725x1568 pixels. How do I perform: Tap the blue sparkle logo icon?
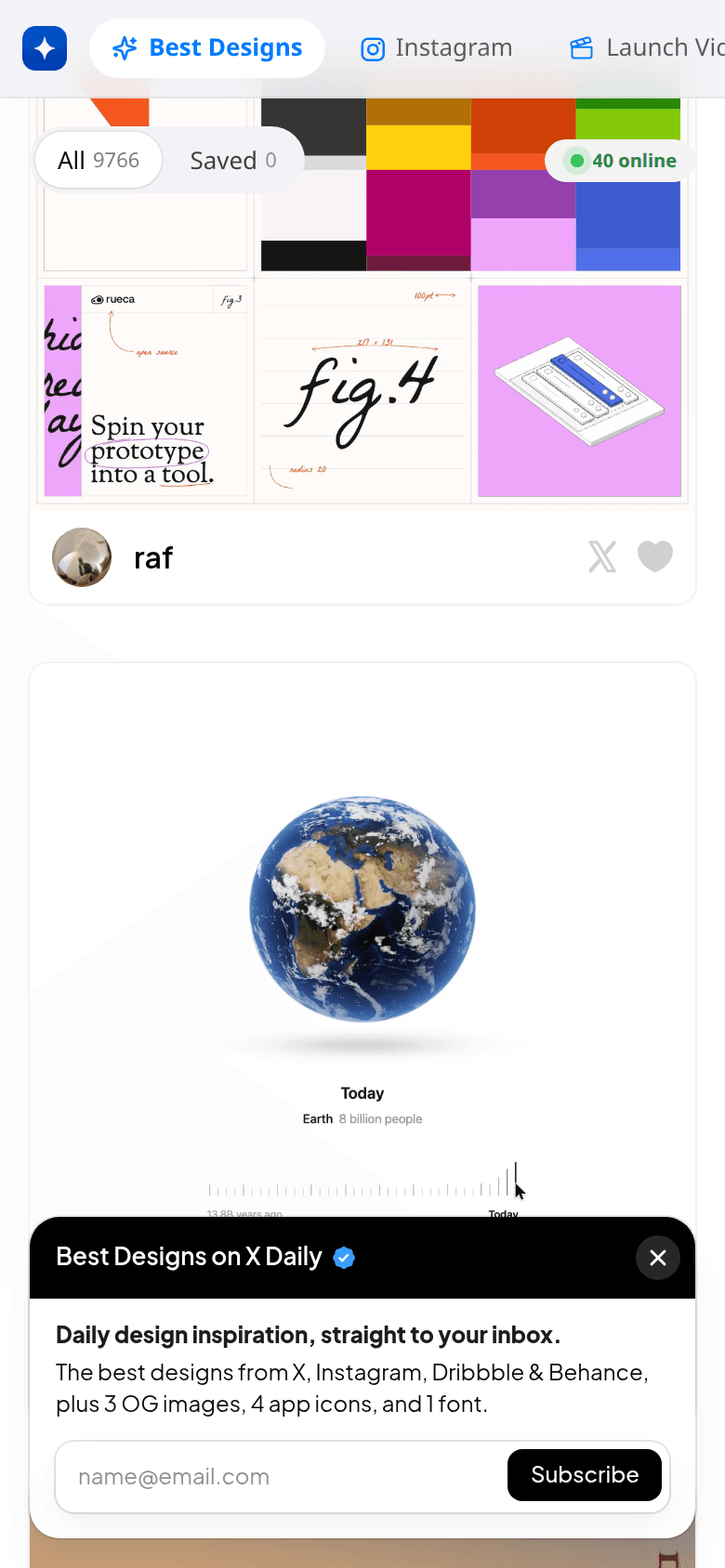tap(45, 48)
